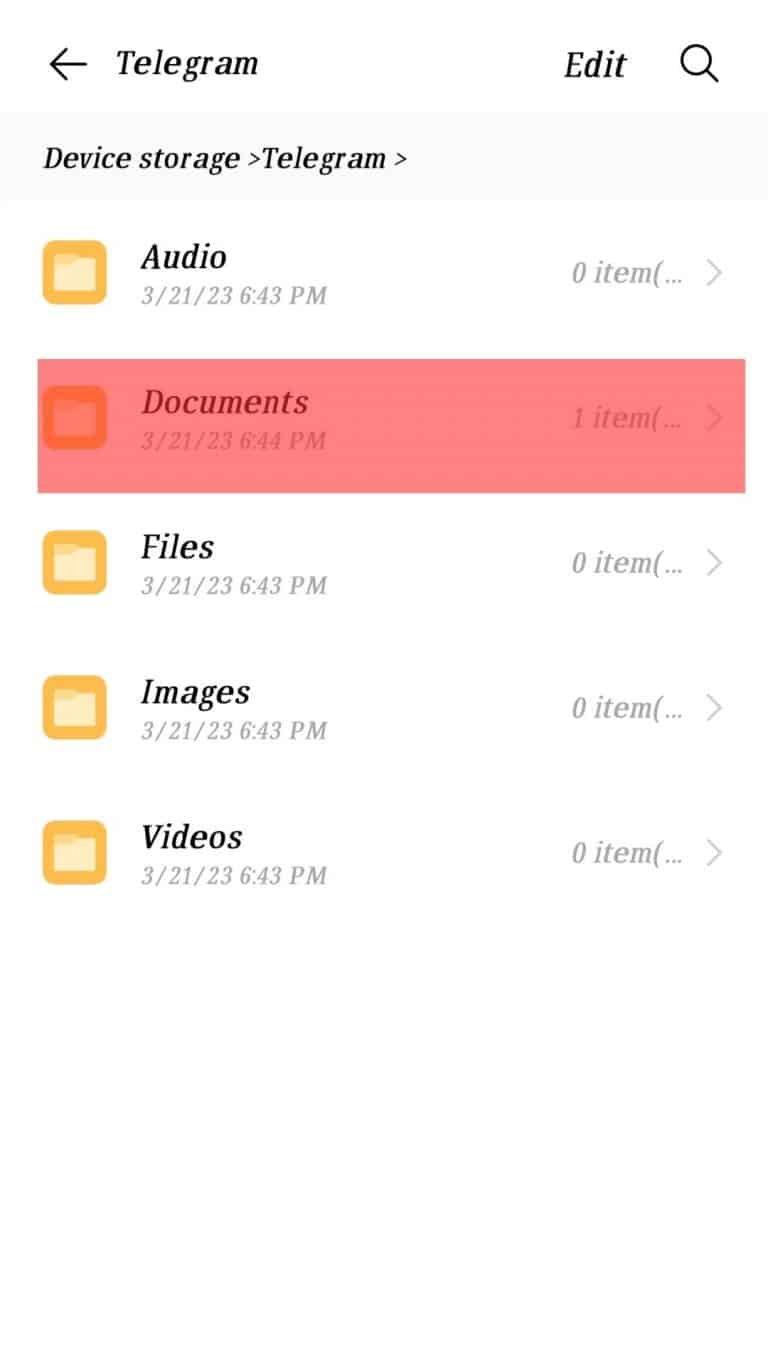Open the Files folder icon
Viewport: 768px width, 1365px height.
click(74, 562)
